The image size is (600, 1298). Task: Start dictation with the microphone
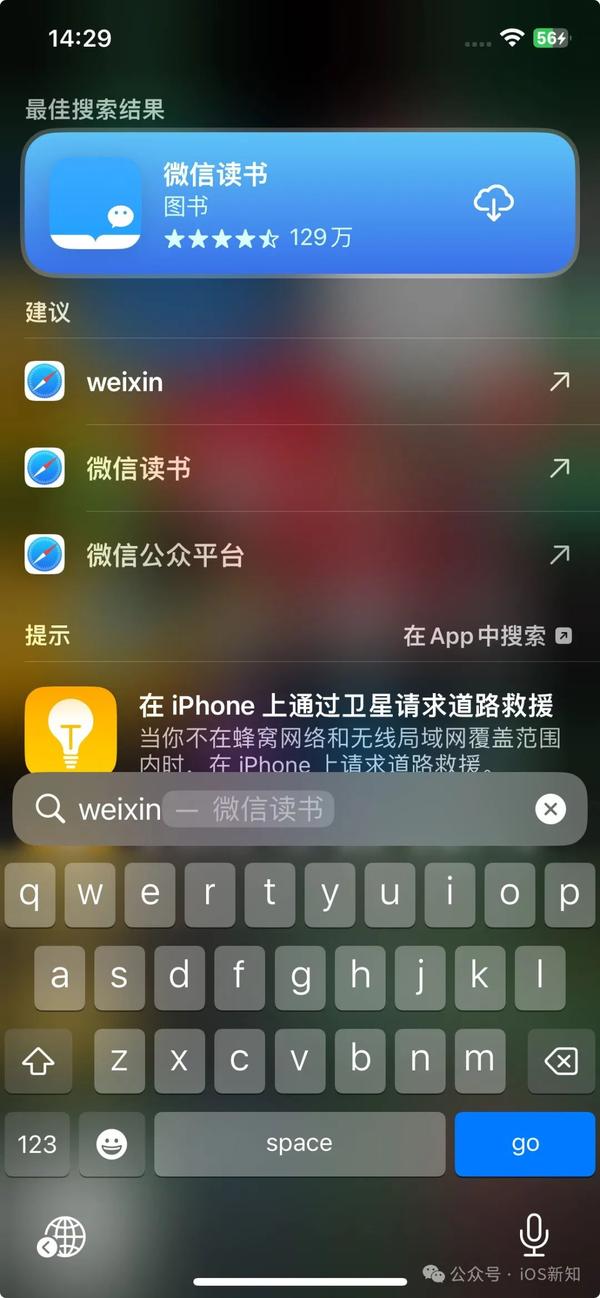pos(534,1235)
